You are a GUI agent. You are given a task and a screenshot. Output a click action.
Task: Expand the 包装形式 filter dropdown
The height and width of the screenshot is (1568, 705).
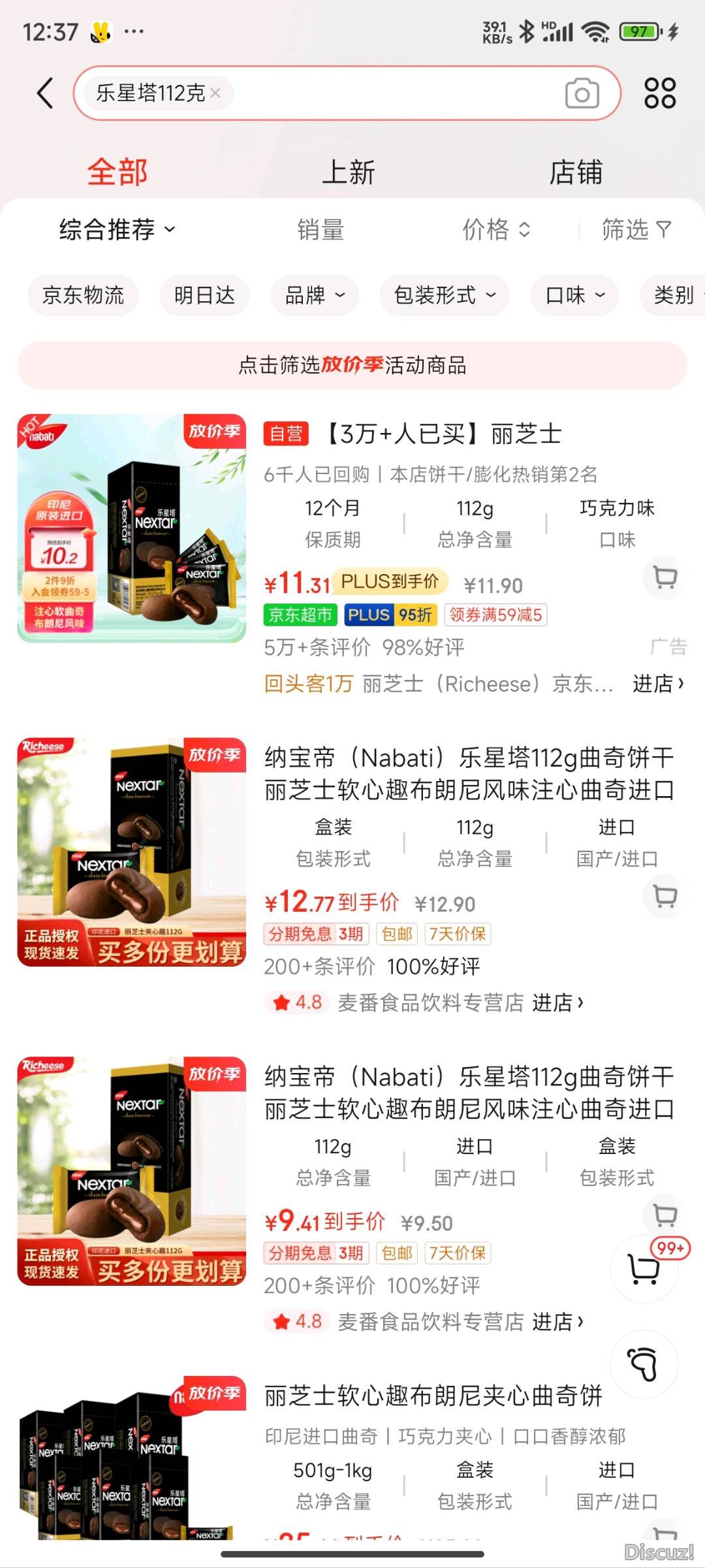445,295
